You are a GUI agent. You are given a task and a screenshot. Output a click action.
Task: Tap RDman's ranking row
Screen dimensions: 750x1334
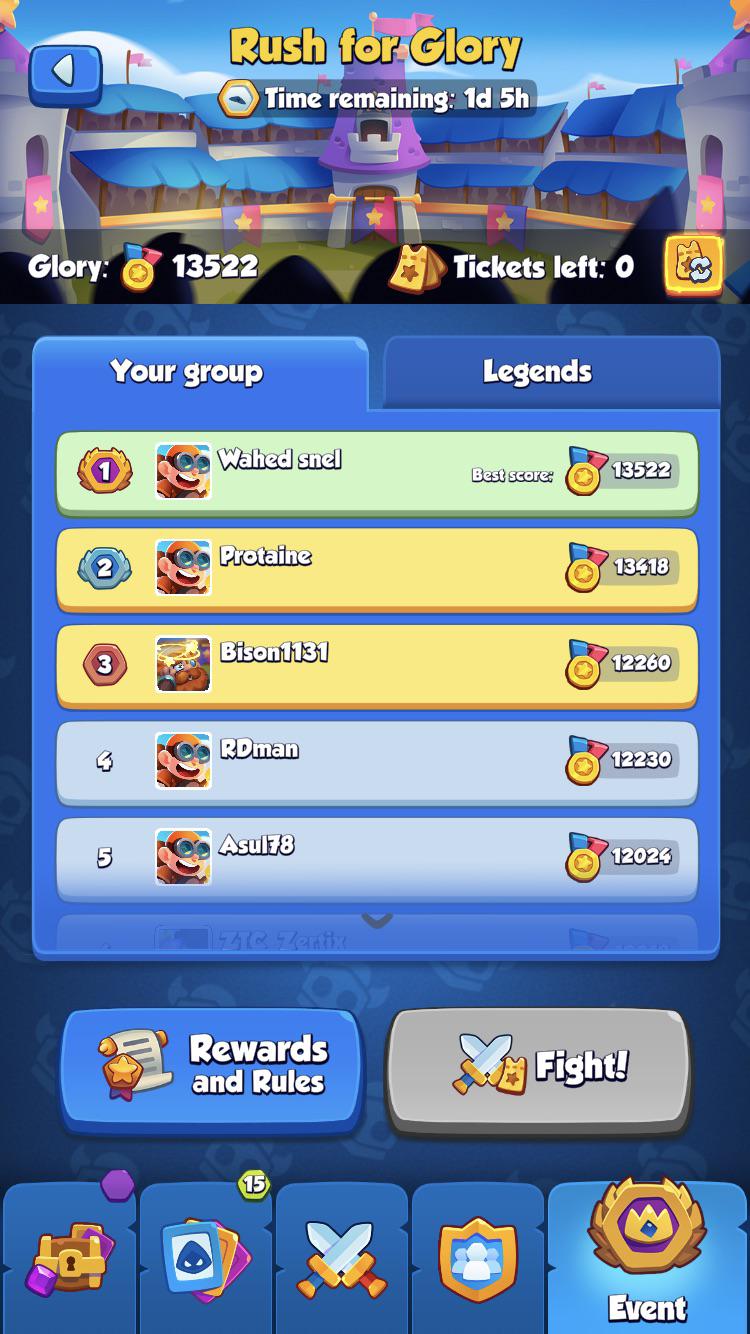coord(376,761)
